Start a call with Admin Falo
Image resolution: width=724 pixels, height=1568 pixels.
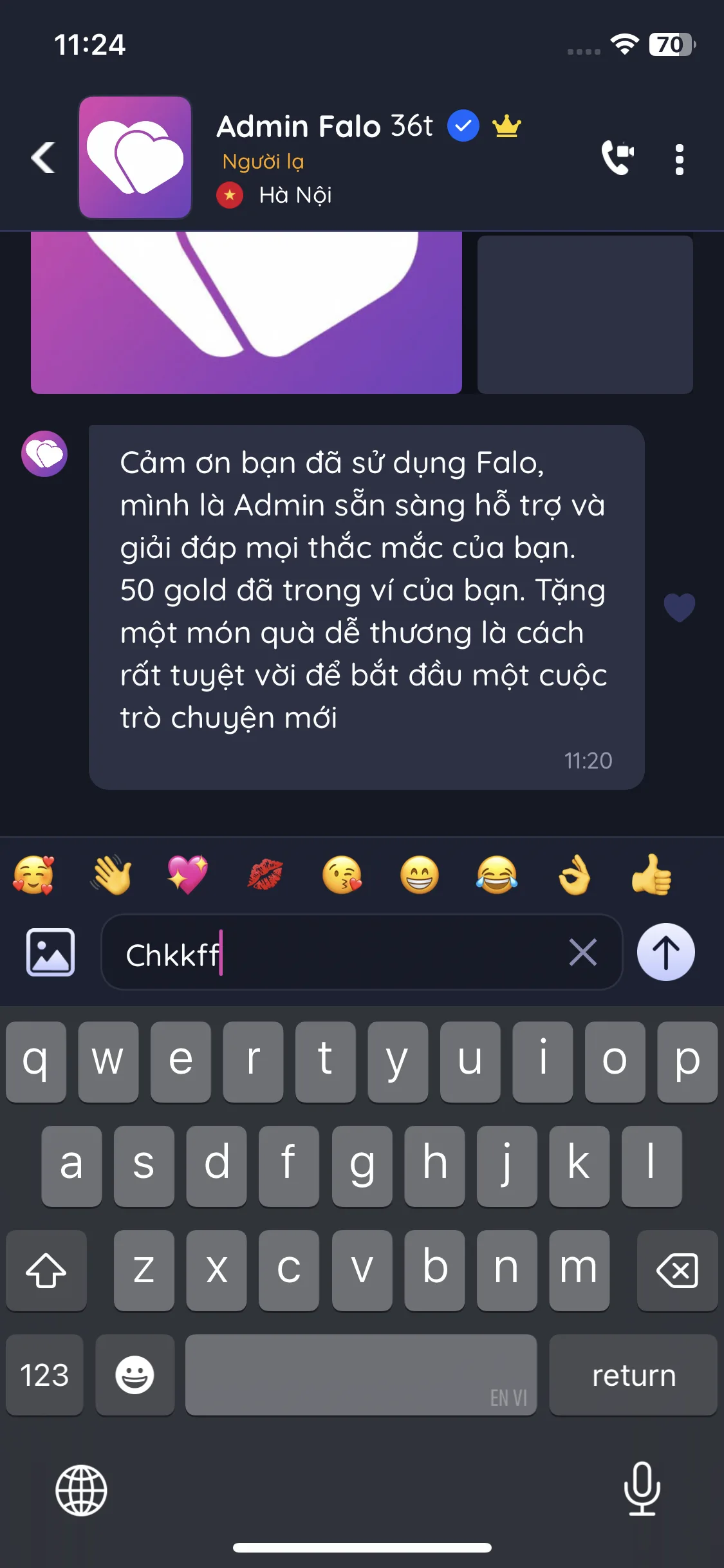pos(617,158)
